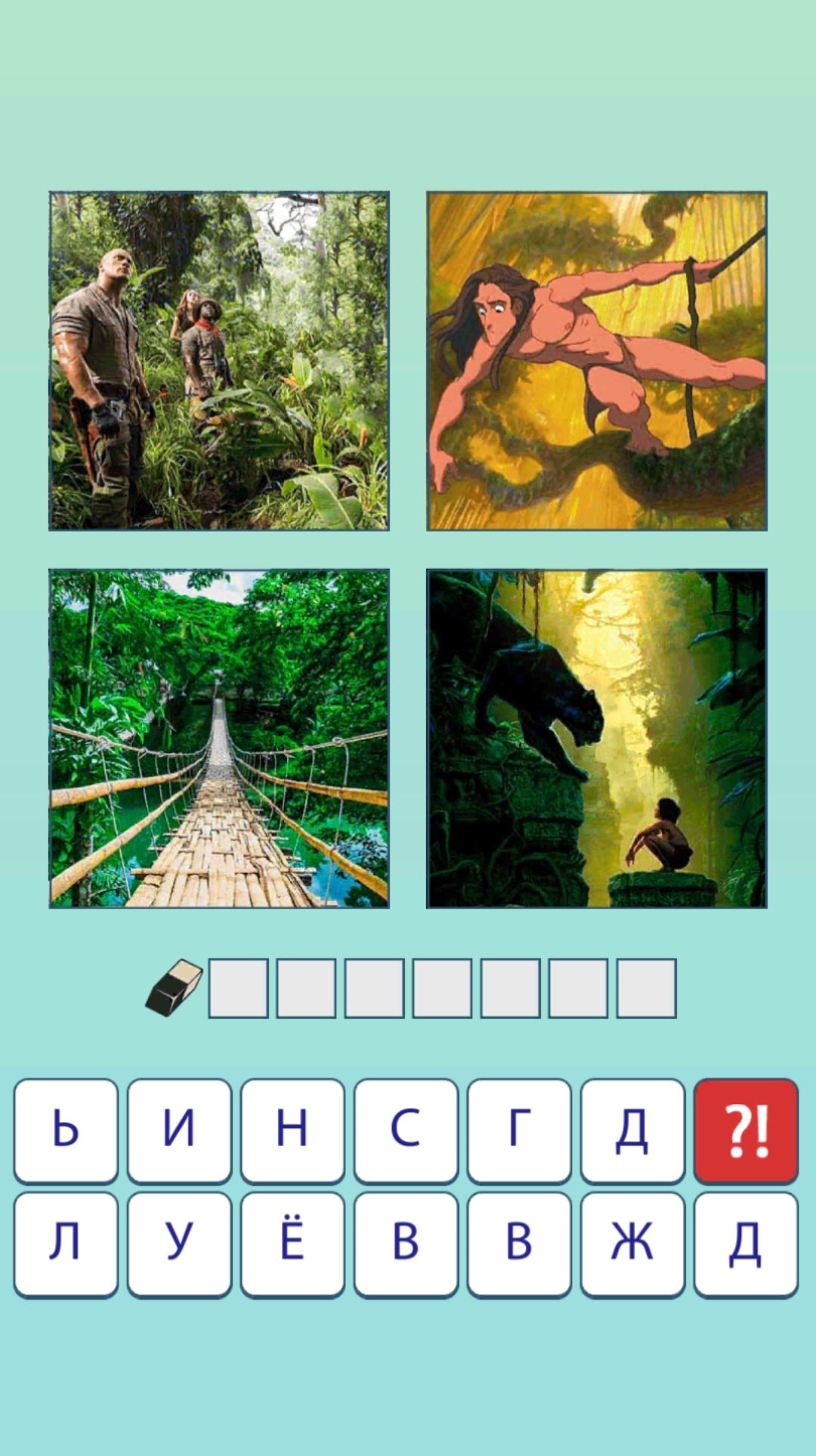Select the letter Ж tile

632,1243
